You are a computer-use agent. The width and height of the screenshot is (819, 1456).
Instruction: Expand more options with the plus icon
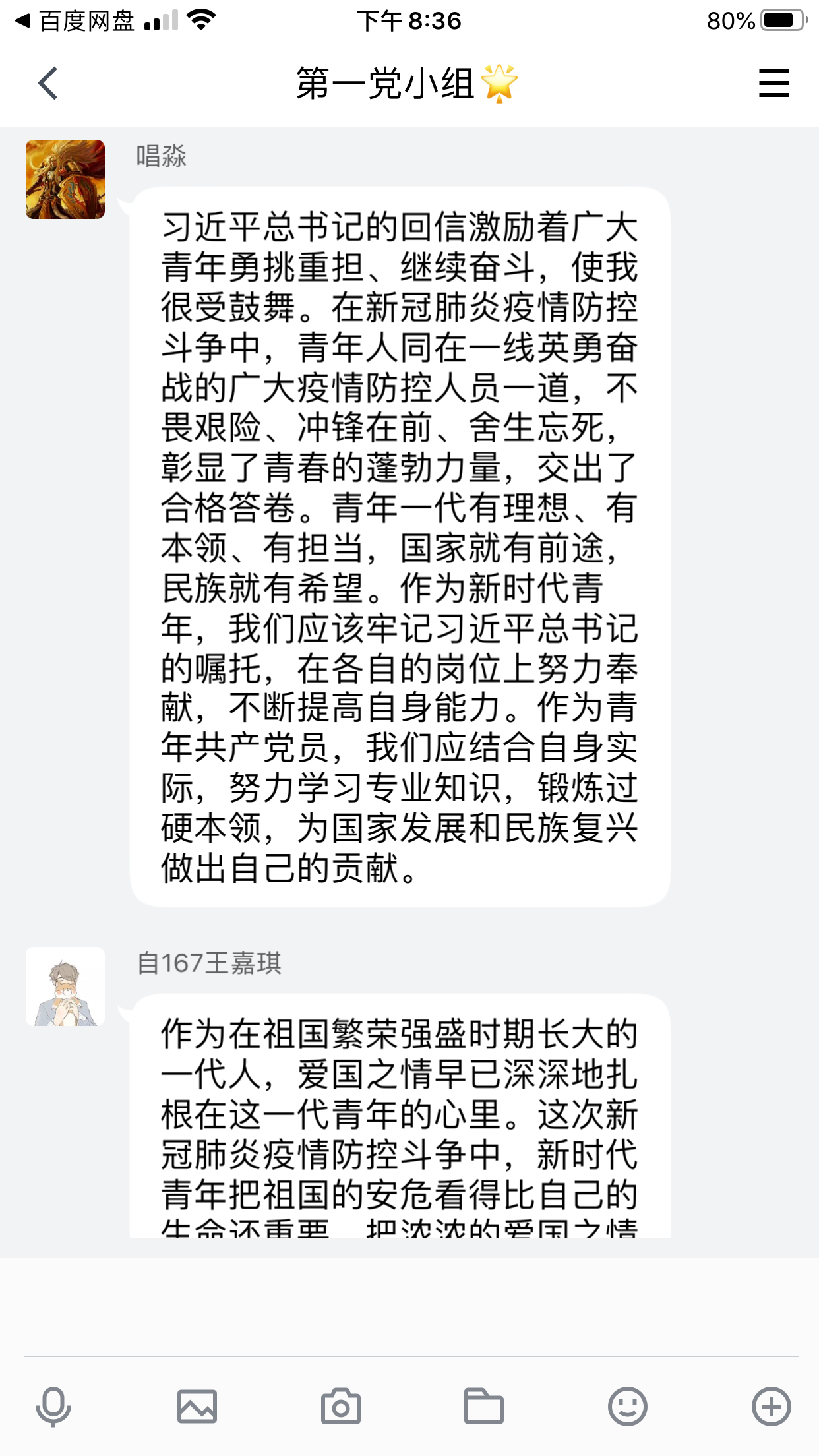[771, 1407]
